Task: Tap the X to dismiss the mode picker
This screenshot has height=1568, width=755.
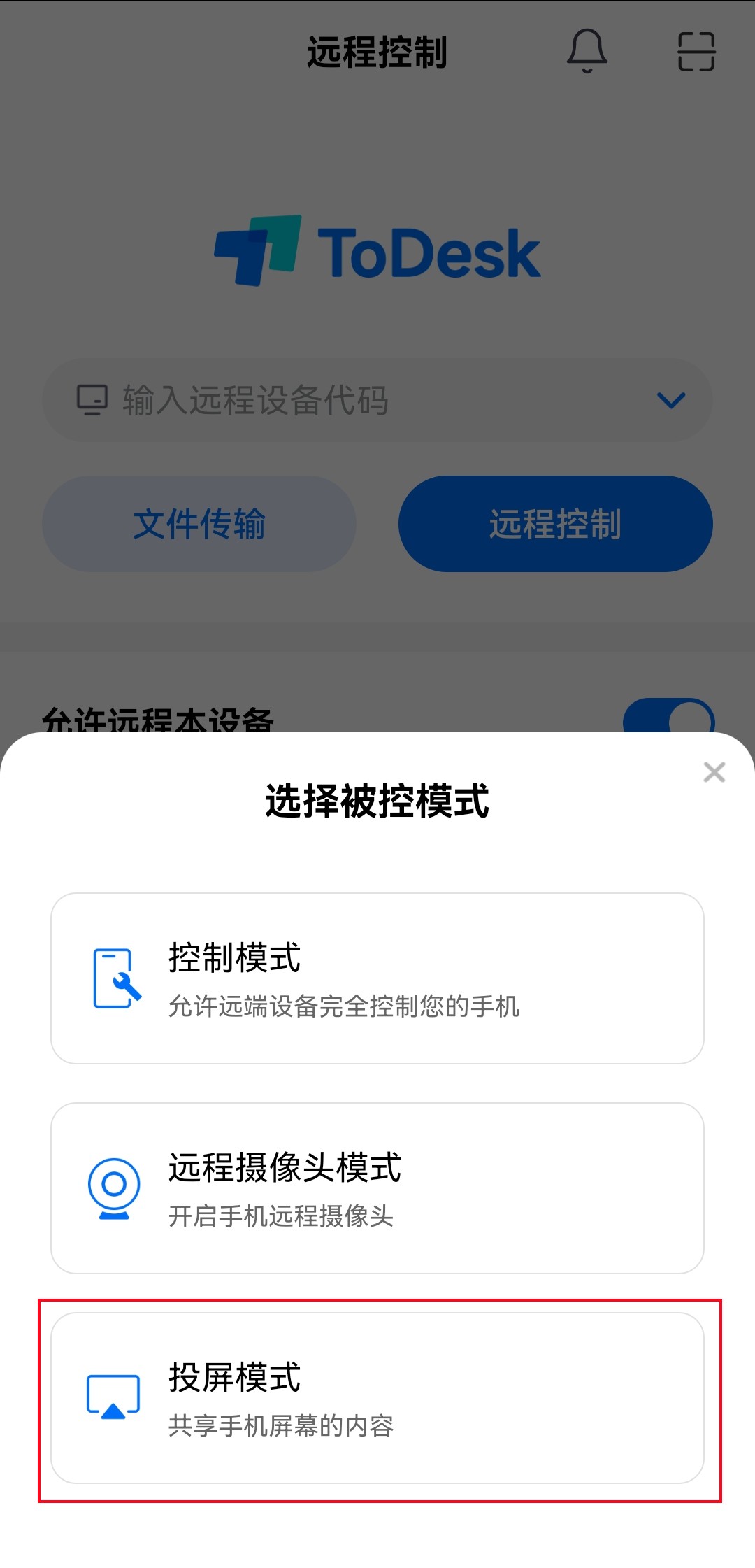Action: click(x=714, y=772)
